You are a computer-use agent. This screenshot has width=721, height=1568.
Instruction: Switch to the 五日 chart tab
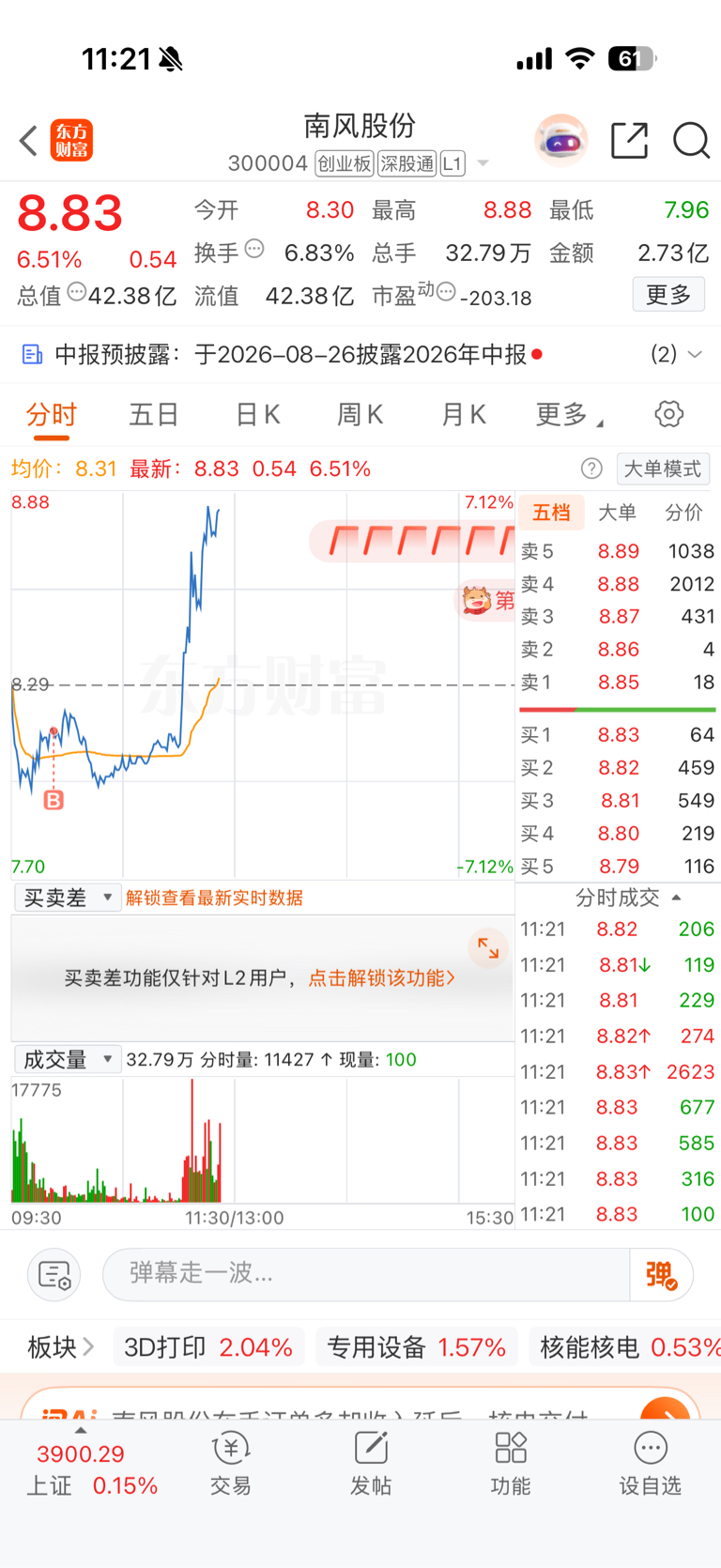coord(154,414)
